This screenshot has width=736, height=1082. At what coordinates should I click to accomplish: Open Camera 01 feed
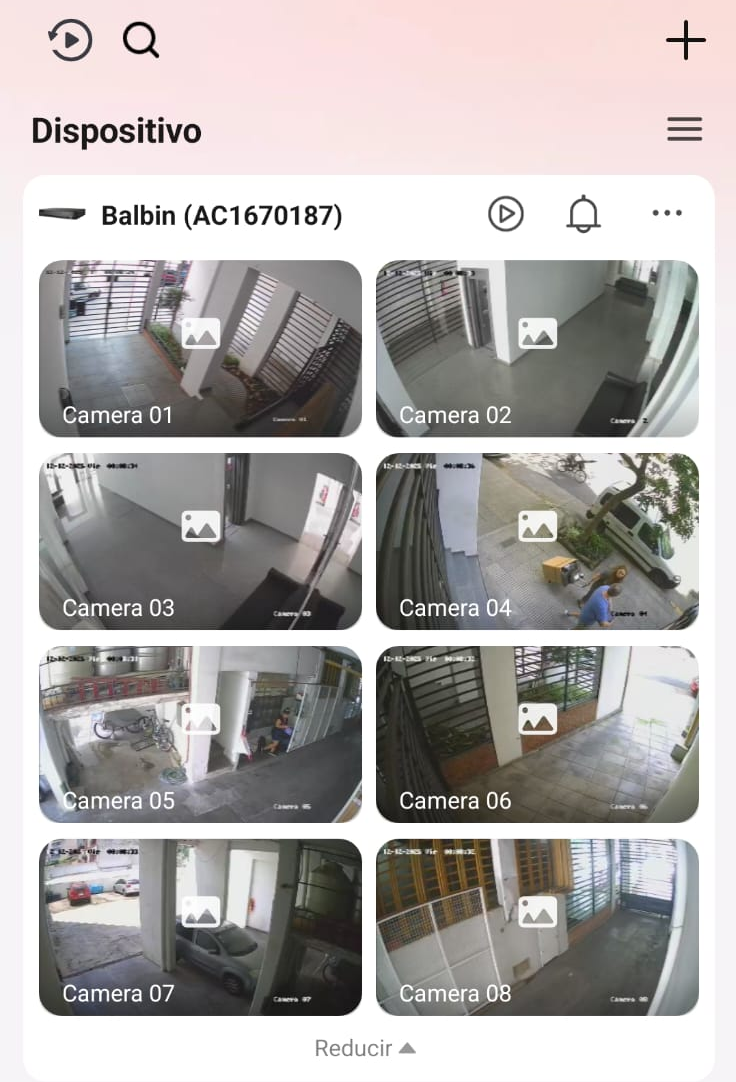(200, 348)
